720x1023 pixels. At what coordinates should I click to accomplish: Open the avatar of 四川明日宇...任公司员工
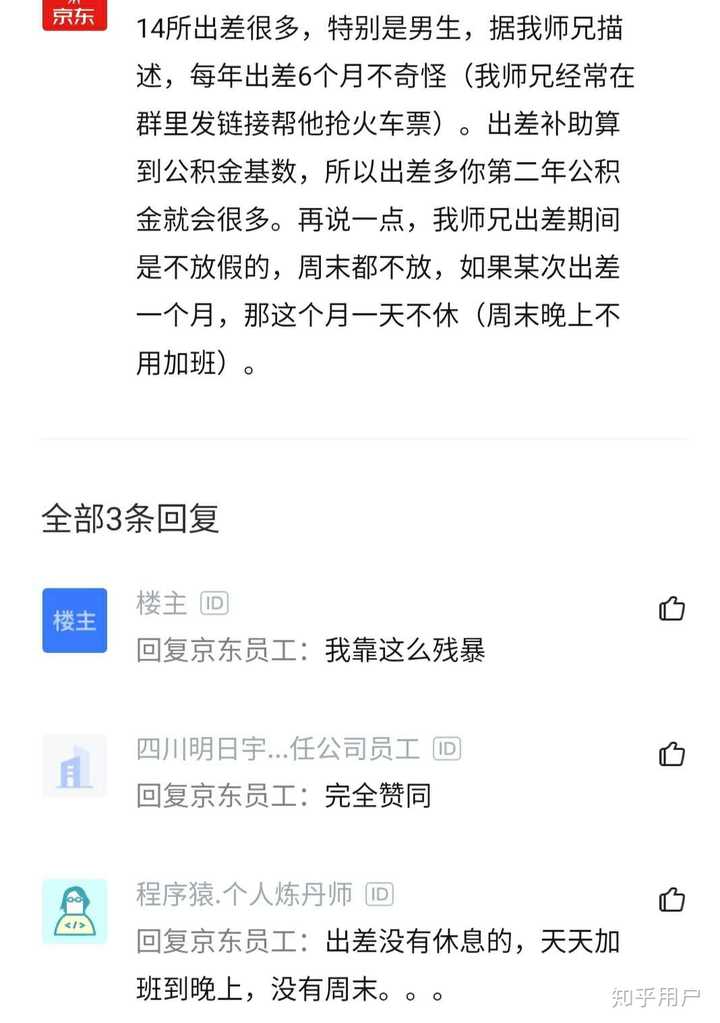[74, 766]
